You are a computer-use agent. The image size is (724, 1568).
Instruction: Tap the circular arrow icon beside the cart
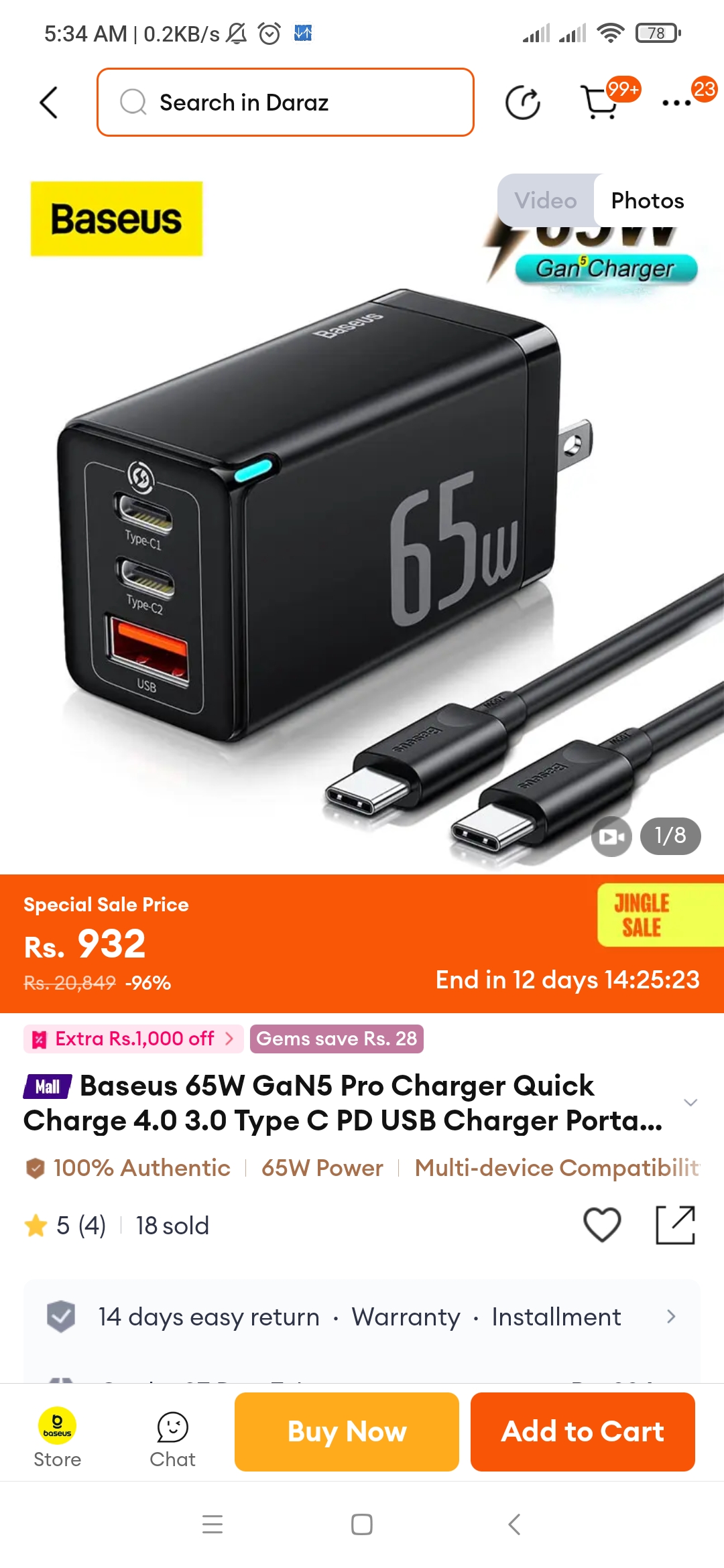(523, 103)
